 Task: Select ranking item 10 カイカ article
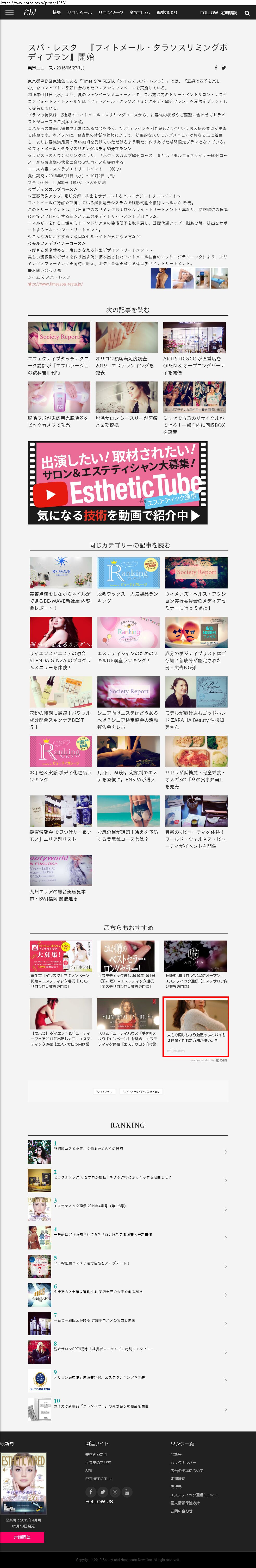pyautogui.click(x=101, y=1406)
